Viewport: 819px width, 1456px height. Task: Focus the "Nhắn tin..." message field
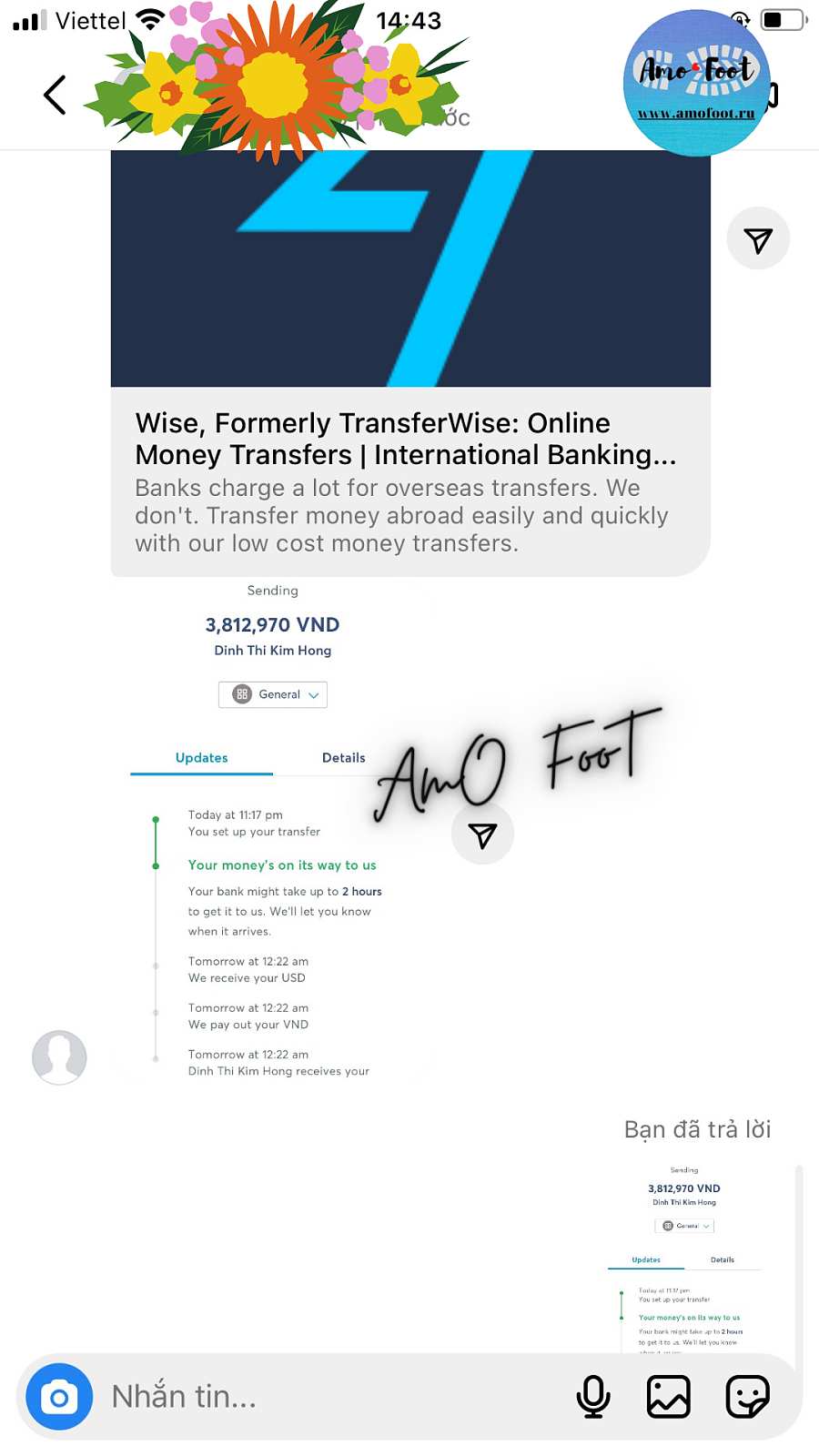328,1396
